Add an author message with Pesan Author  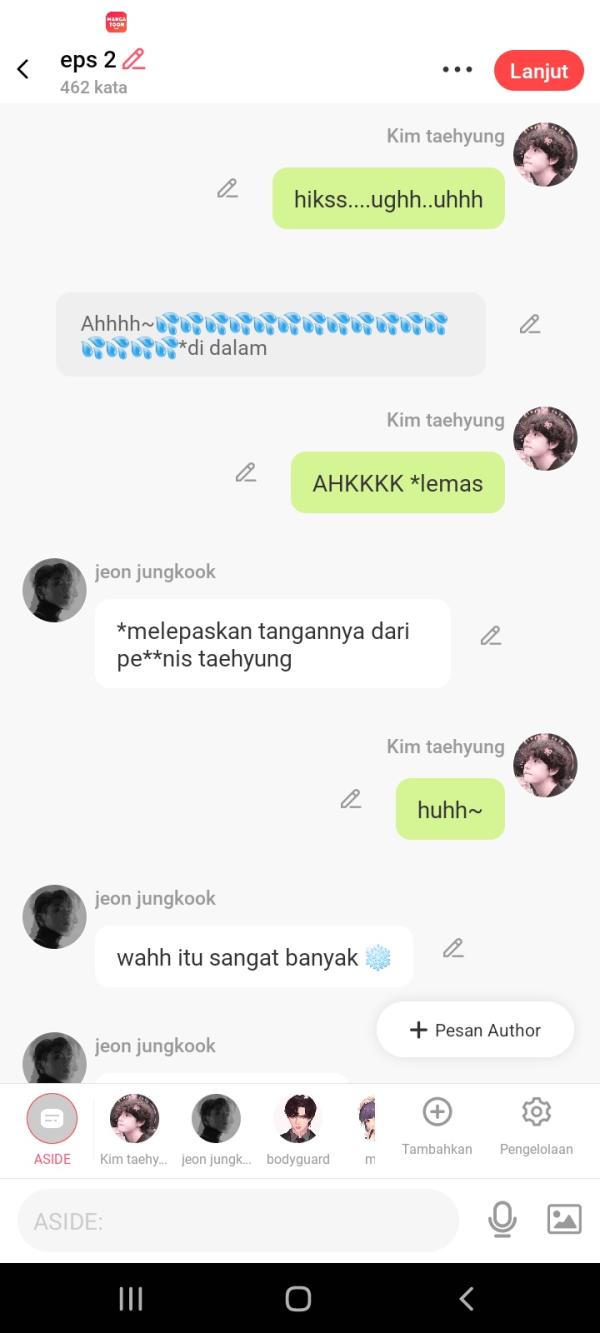476,1030
